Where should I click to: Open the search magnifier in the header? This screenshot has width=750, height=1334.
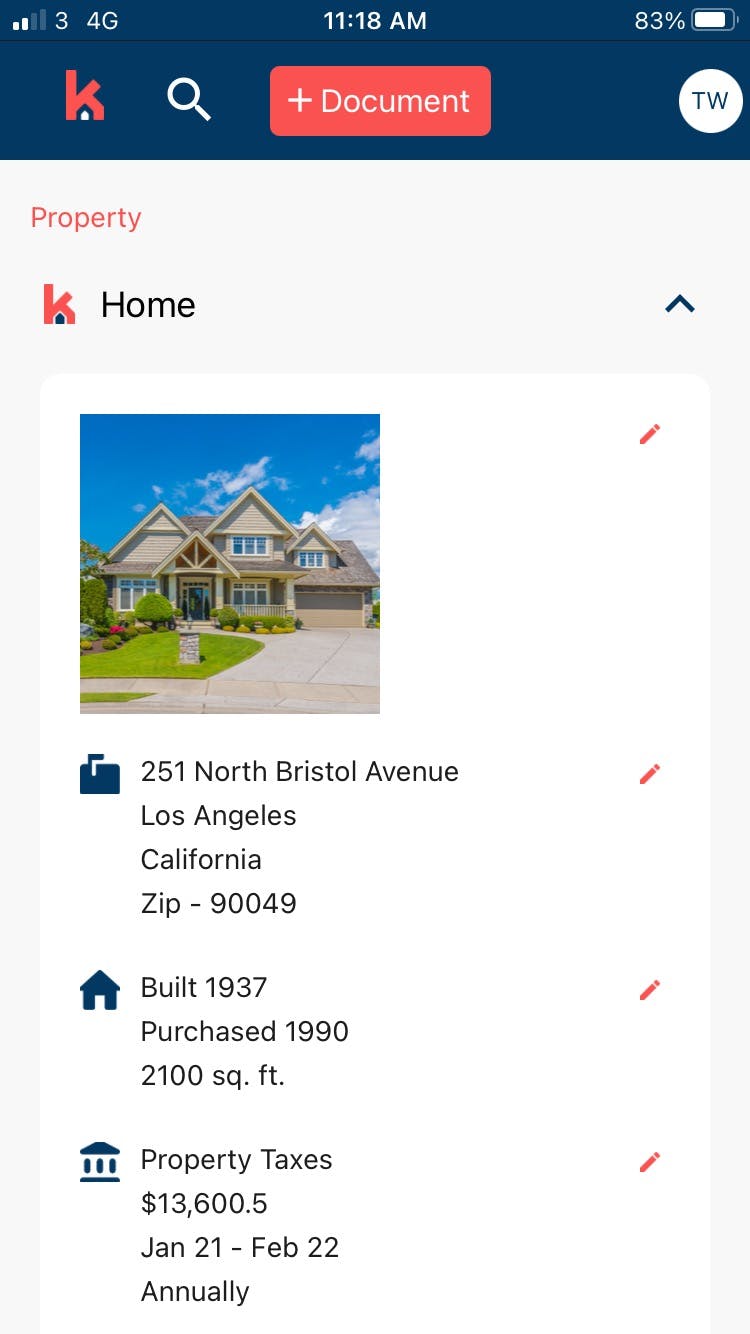click(x=188, y=100)
